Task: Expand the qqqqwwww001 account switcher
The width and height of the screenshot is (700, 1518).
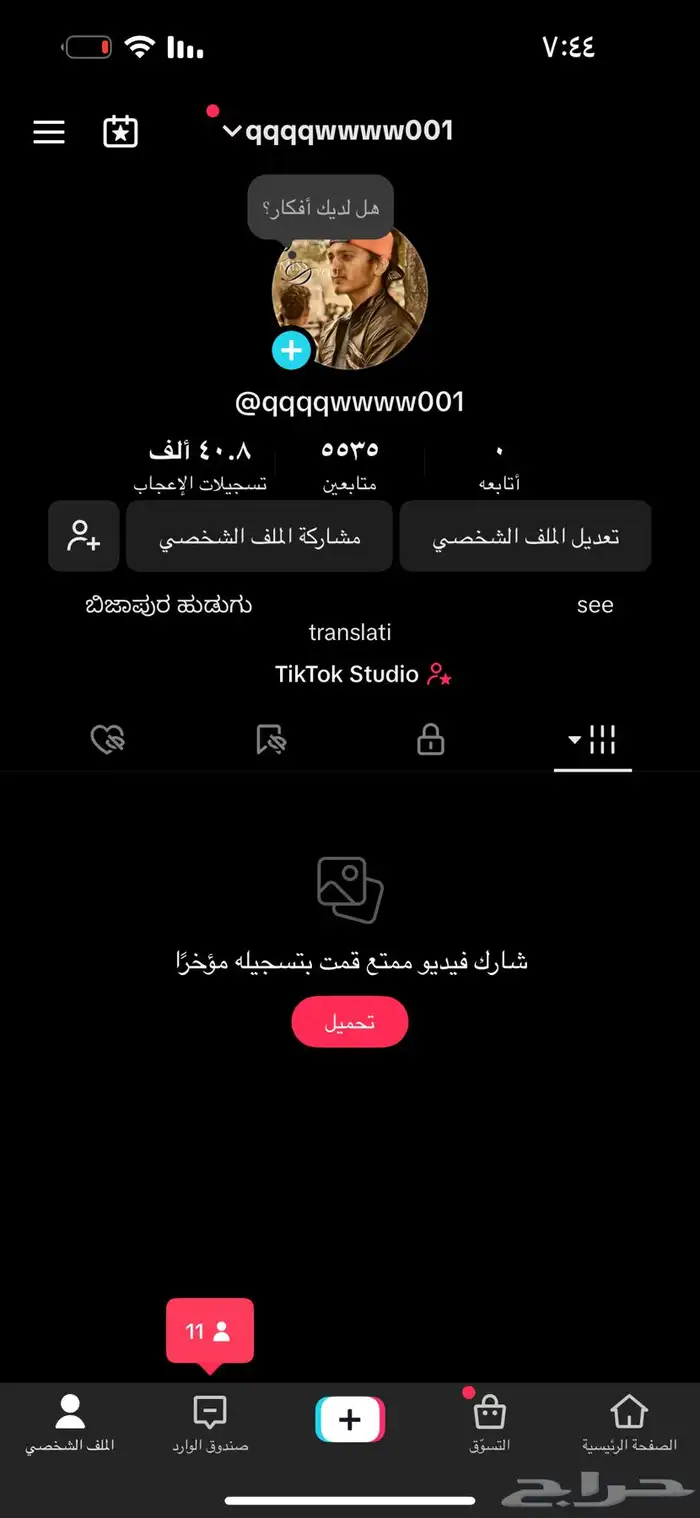Action: 338,131
